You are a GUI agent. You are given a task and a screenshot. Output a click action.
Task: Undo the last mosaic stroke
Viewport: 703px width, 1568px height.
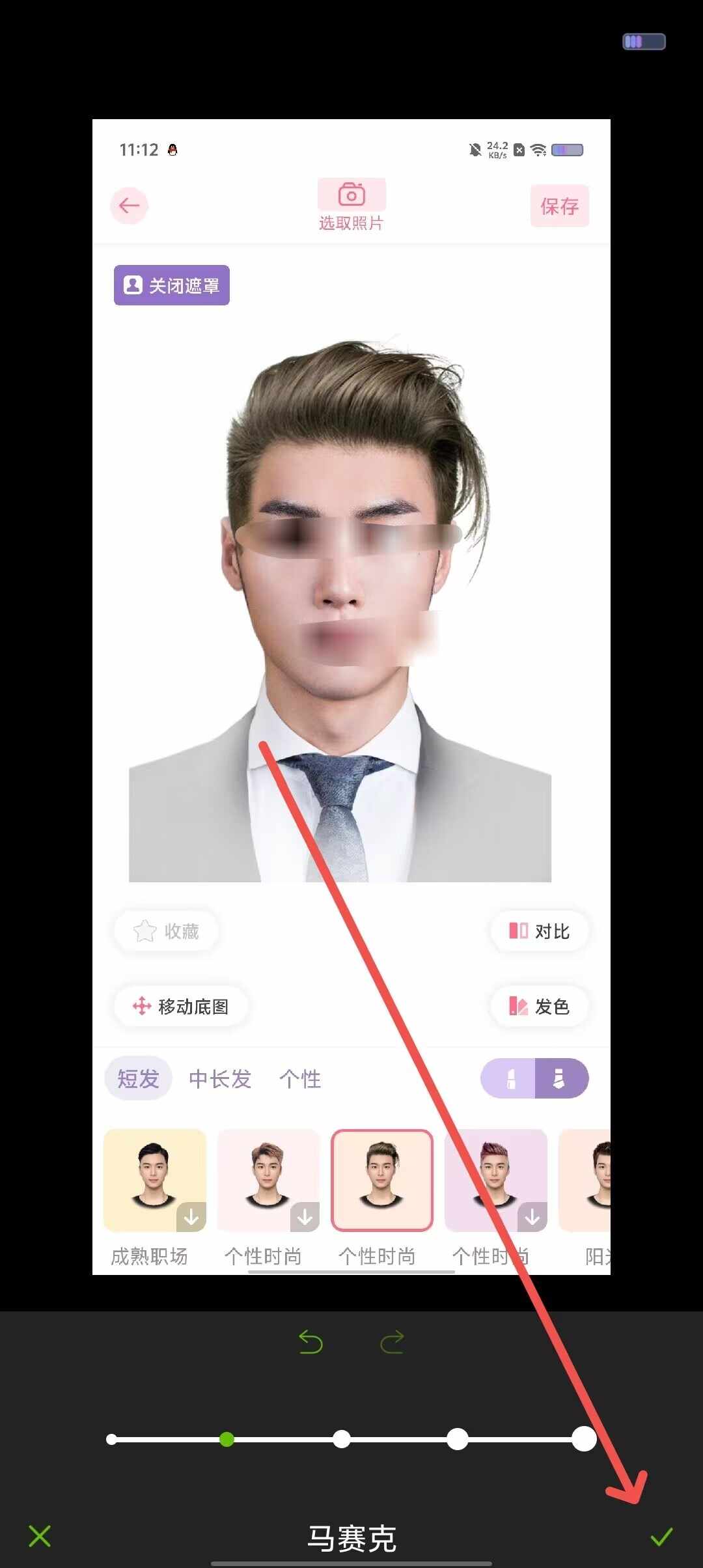click(x=311, y=1342)
